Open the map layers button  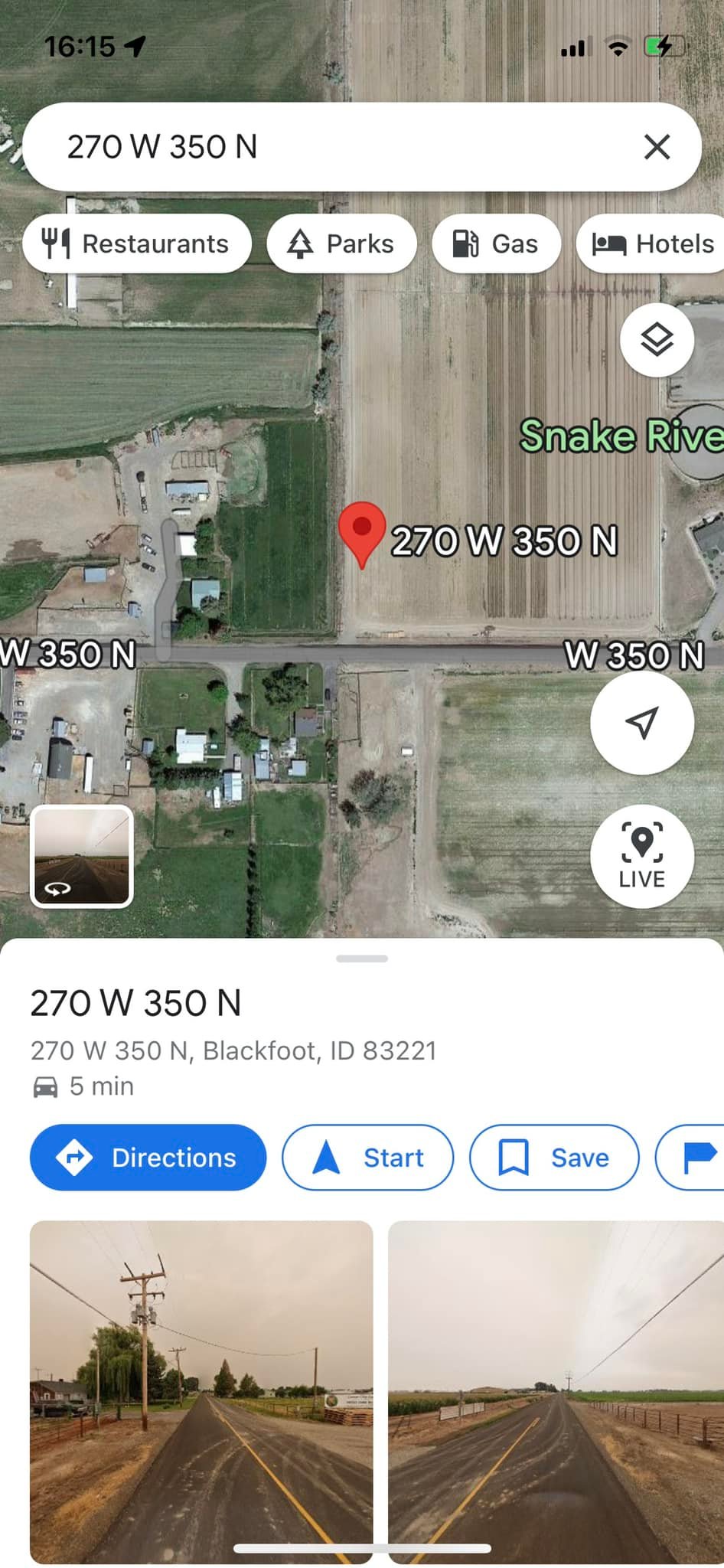tap(657, 339)
